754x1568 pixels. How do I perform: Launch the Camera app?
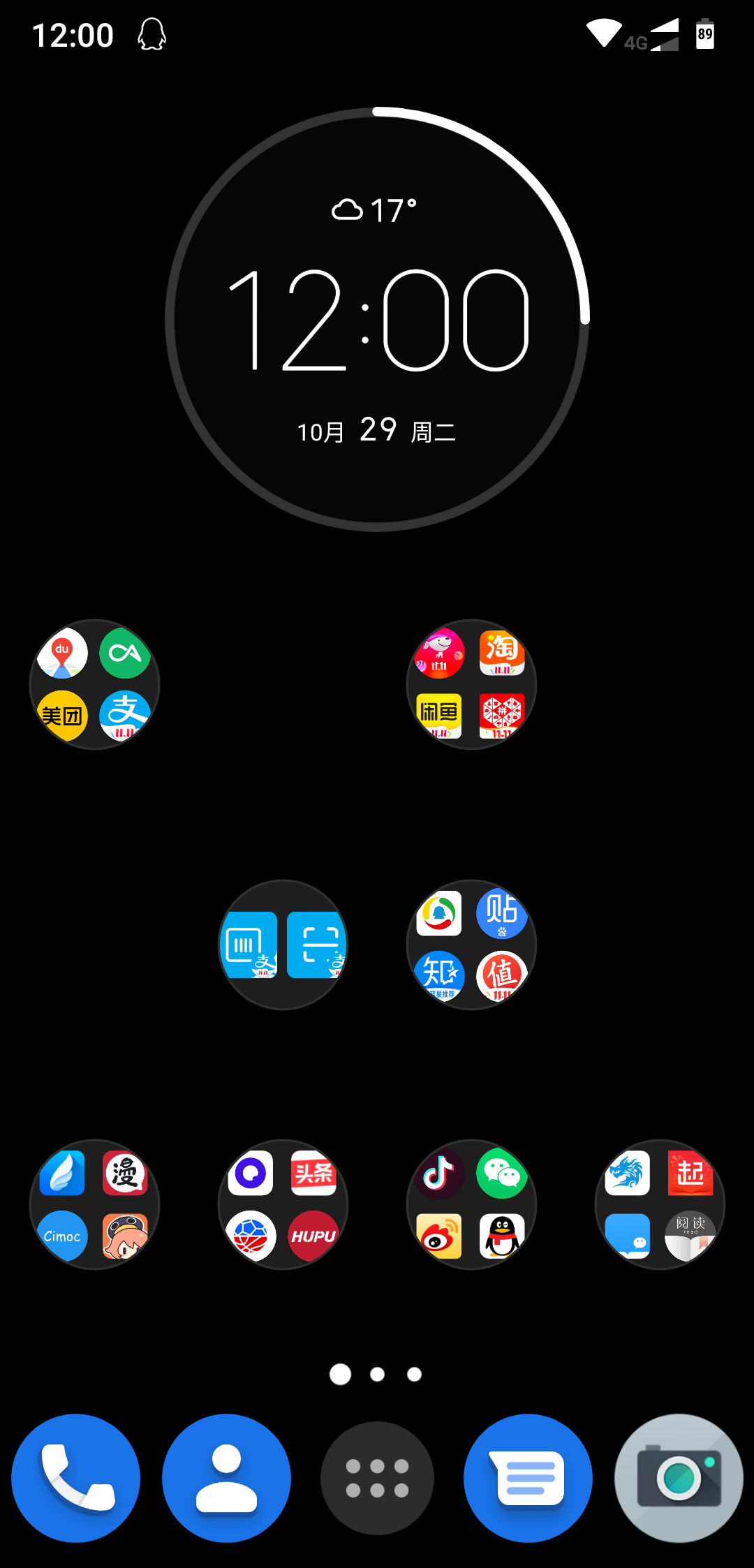click(x=679, y=1478)
